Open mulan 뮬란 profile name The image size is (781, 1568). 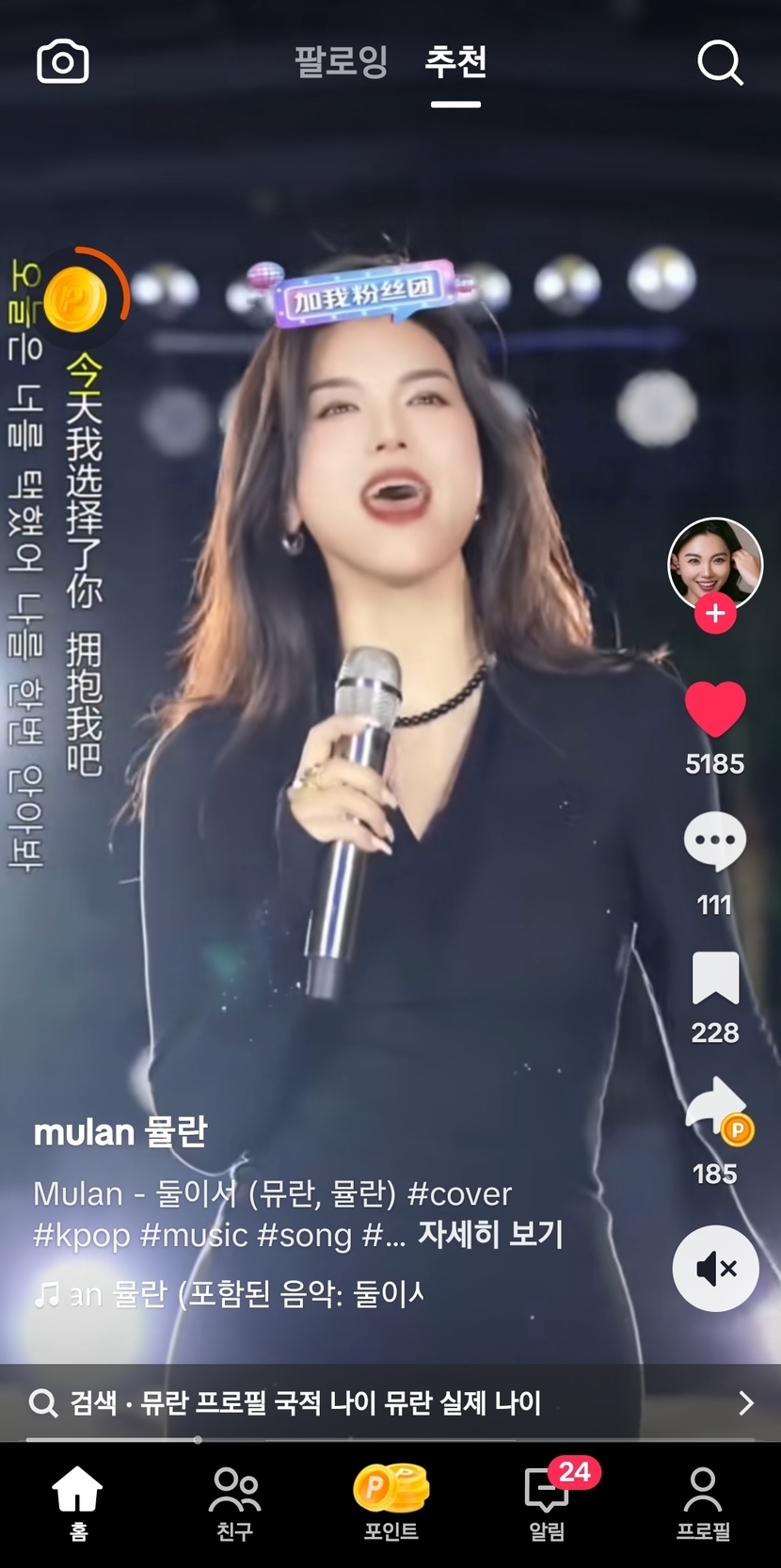(x=120, y=1132)
